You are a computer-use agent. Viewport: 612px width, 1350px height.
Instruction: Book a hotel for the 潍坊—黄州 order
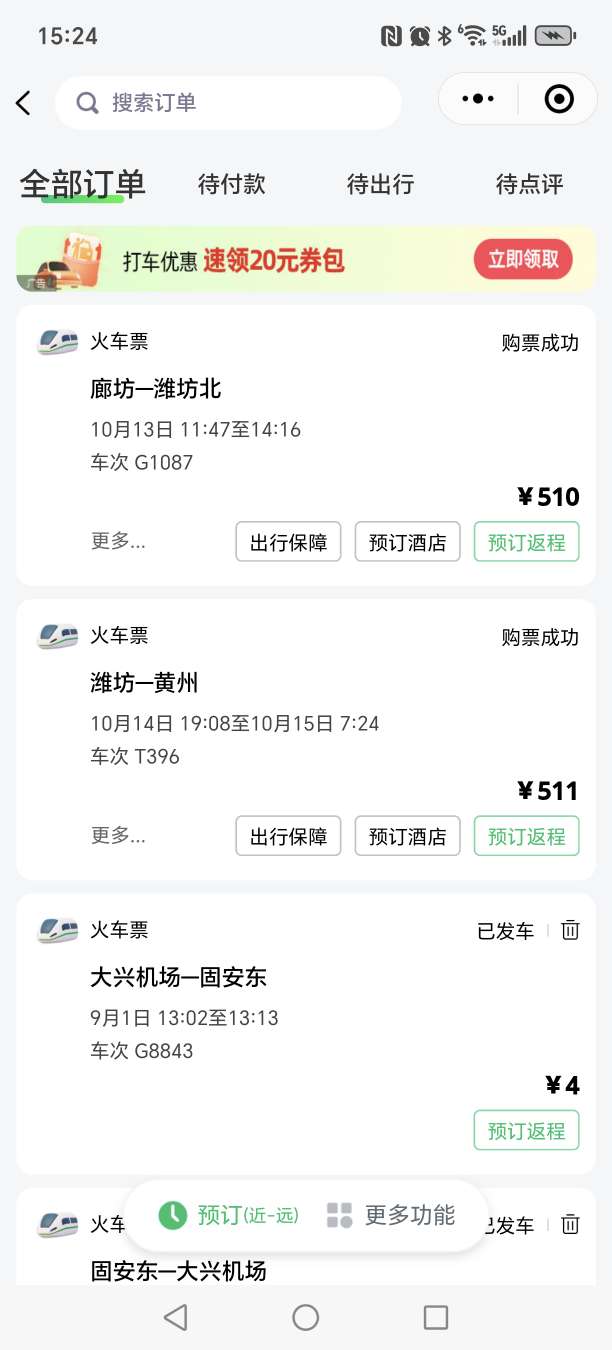tap(407, 837)
